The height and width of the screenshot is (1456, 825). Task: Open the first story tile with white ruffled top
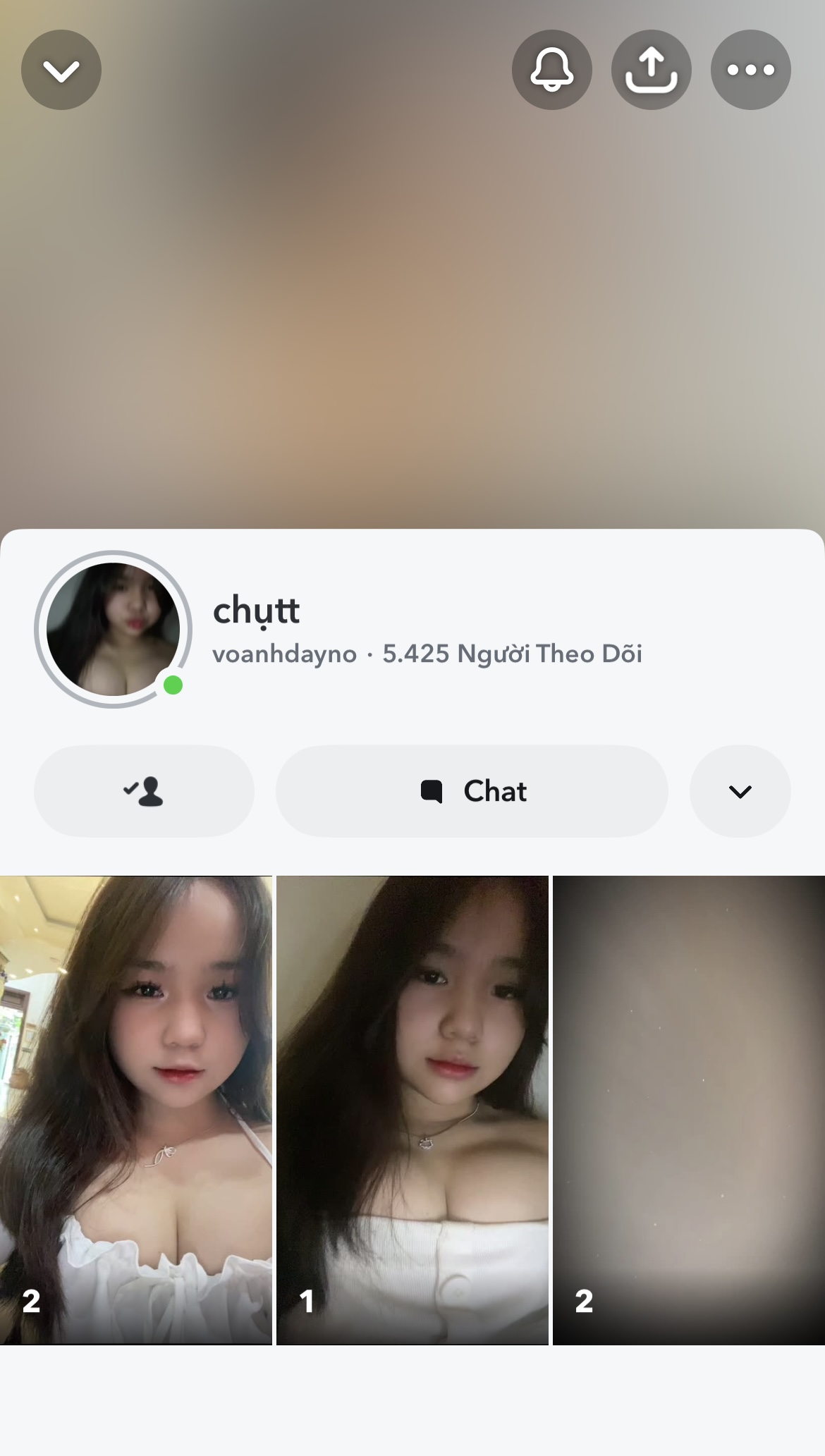pos(136,1110)
